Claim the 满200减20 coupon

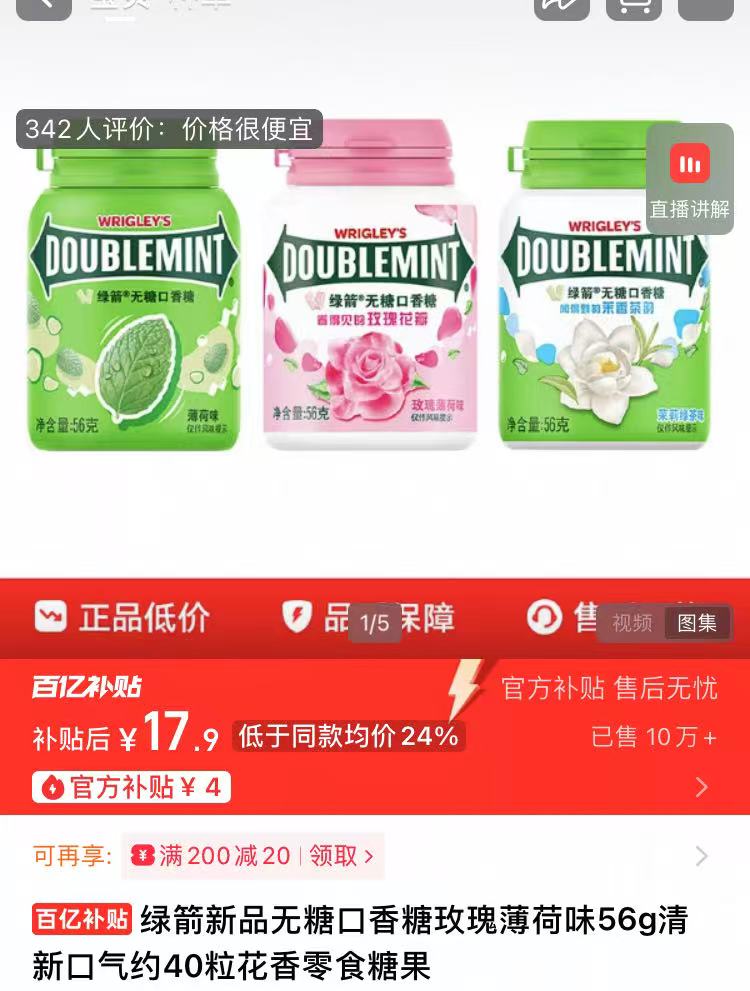253,856
